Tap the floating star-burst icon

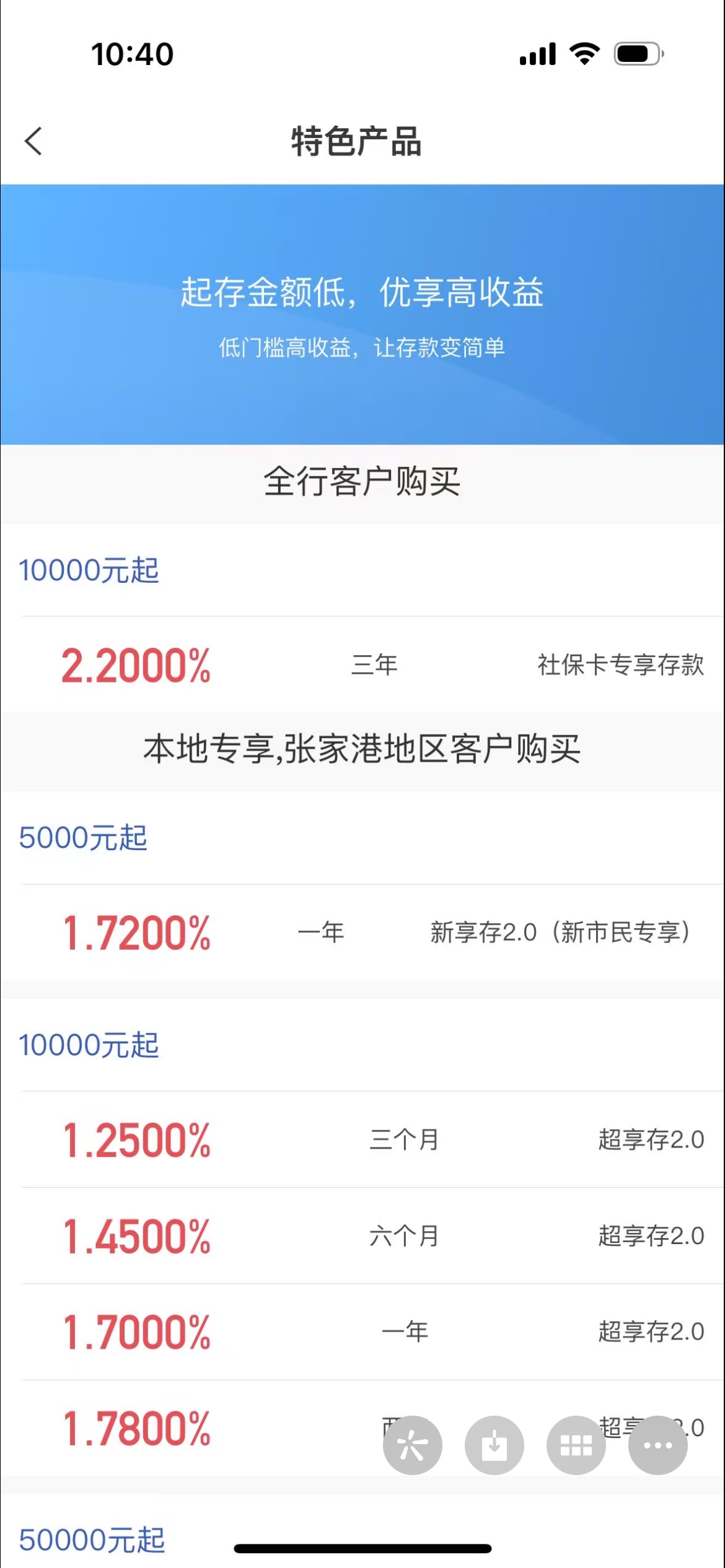pos(412,1445)
